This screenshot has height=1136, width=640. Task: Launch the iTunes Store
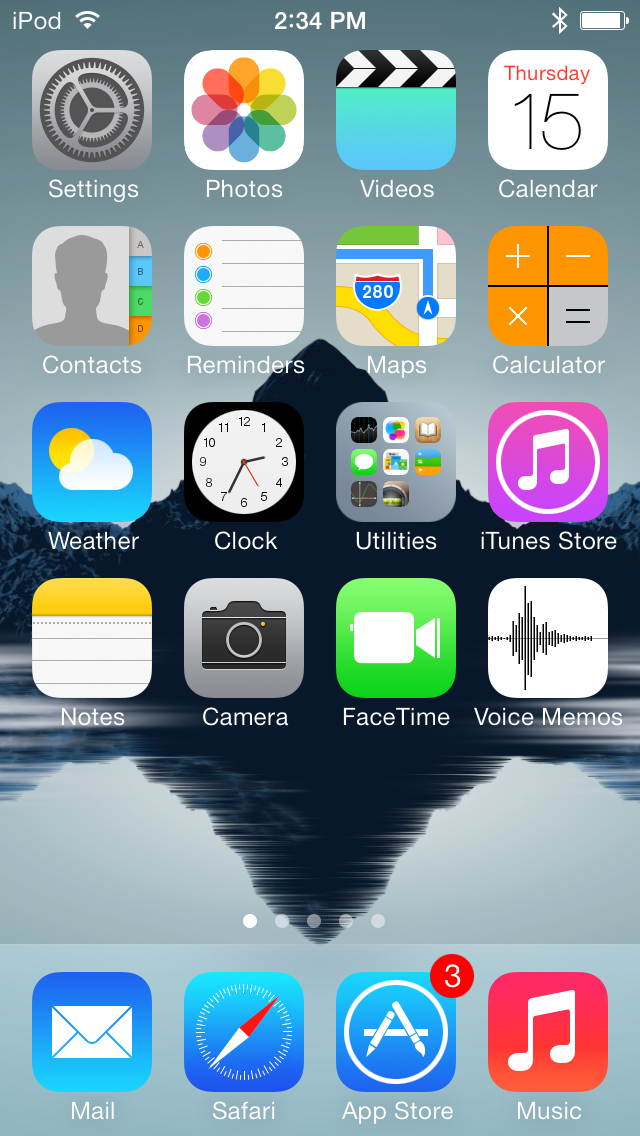click(548, 462)
